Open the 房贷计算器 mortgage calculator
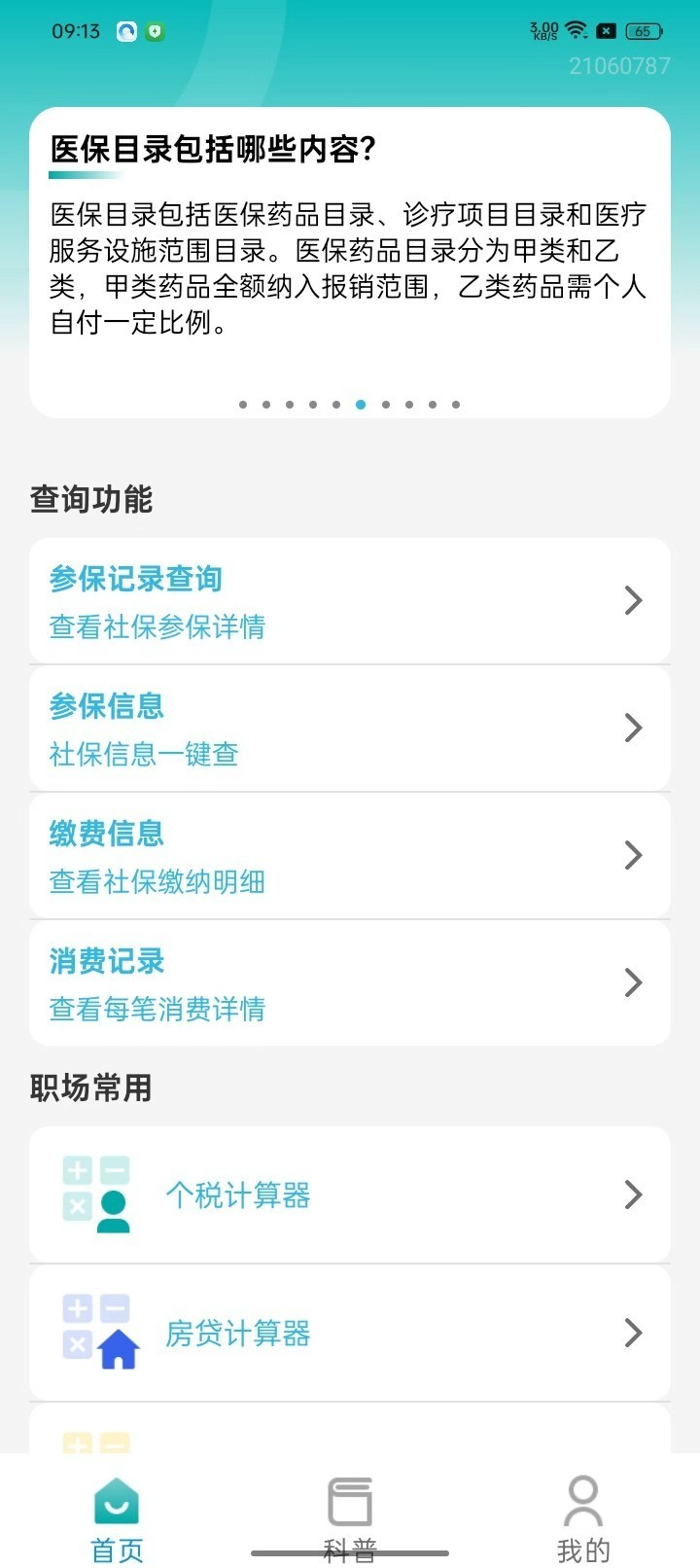 [349, 1333]
